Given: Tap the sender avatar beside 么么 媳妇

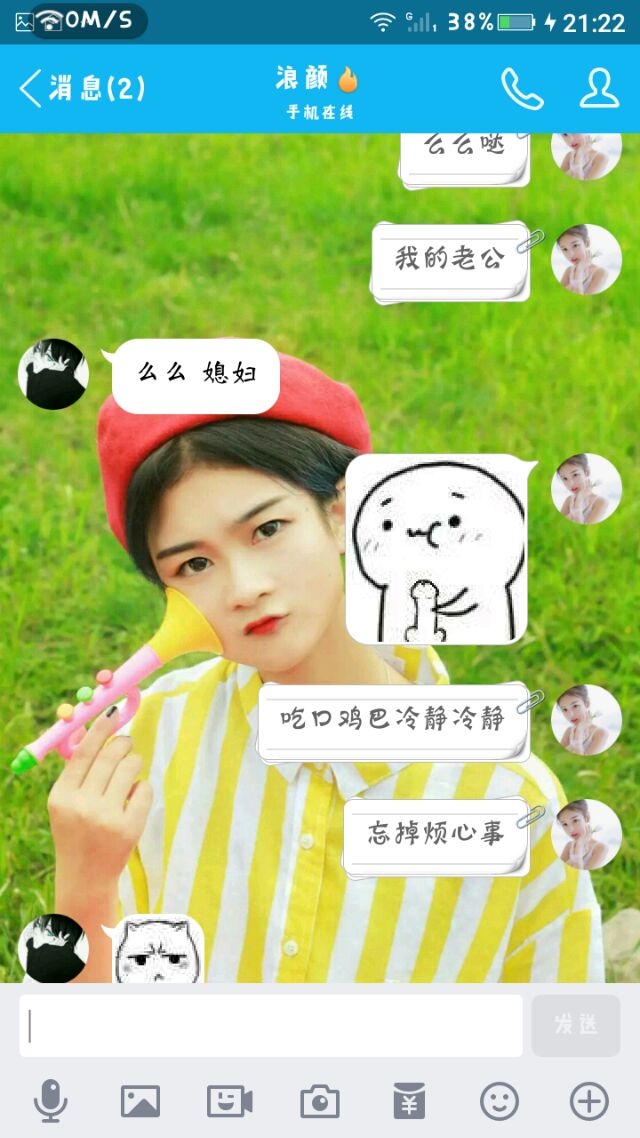Looking at the screenshot, I should [53, 374].
